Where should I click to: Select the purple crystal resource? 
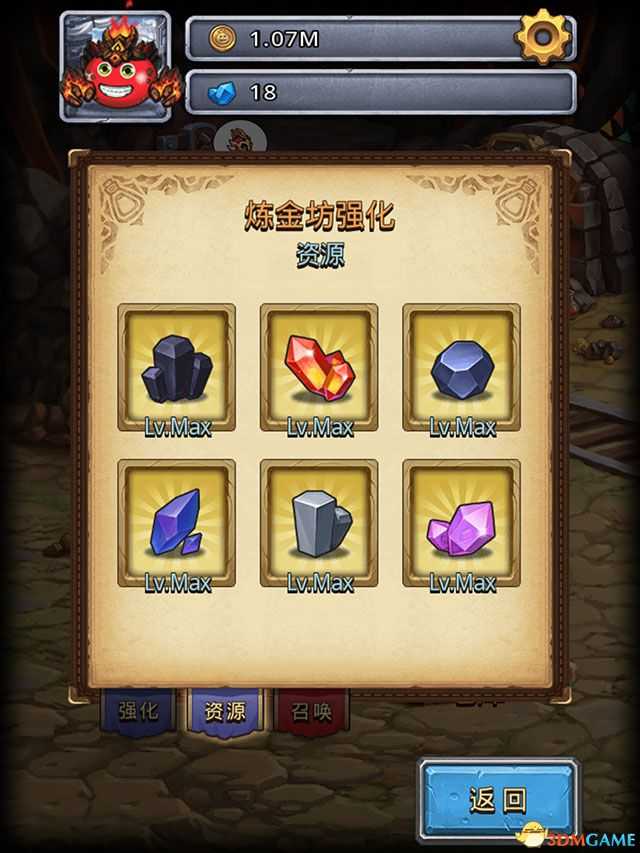point(461,523)
